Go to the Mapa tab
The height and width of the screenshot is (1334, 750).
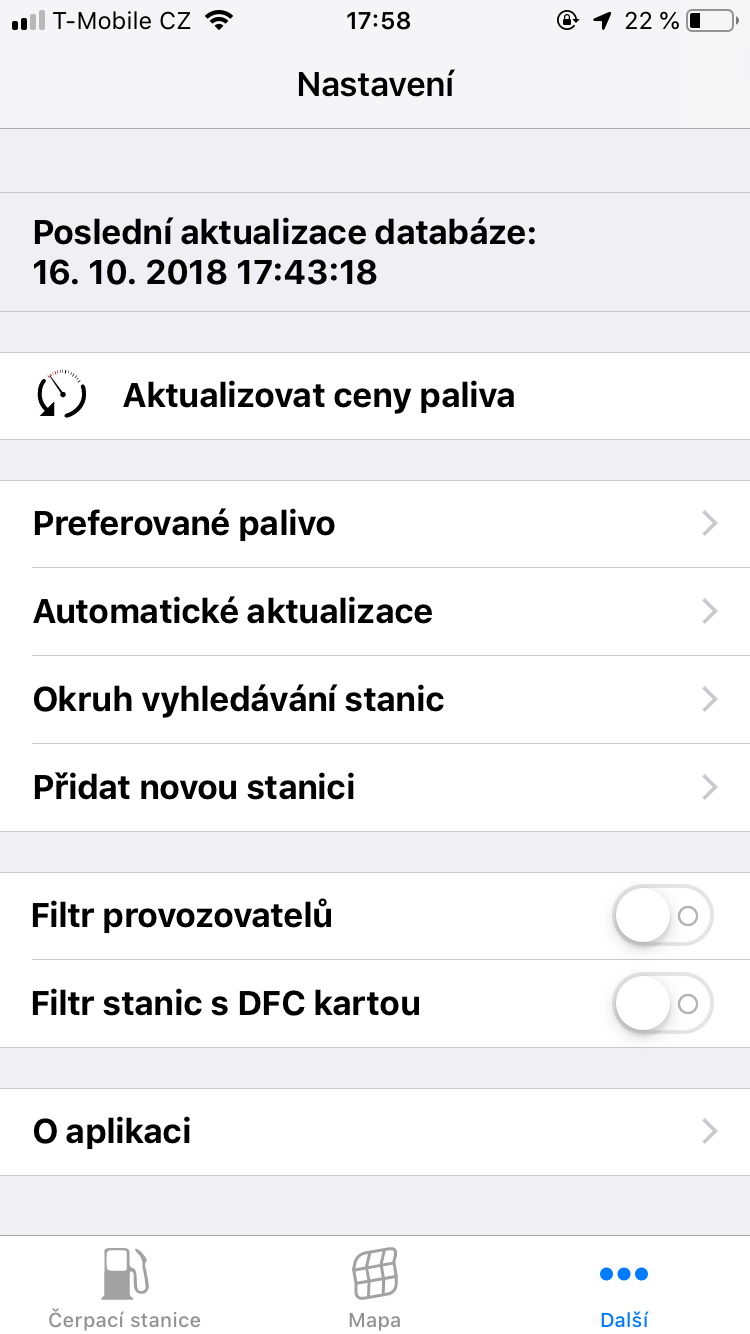[x=375, y=1288]
